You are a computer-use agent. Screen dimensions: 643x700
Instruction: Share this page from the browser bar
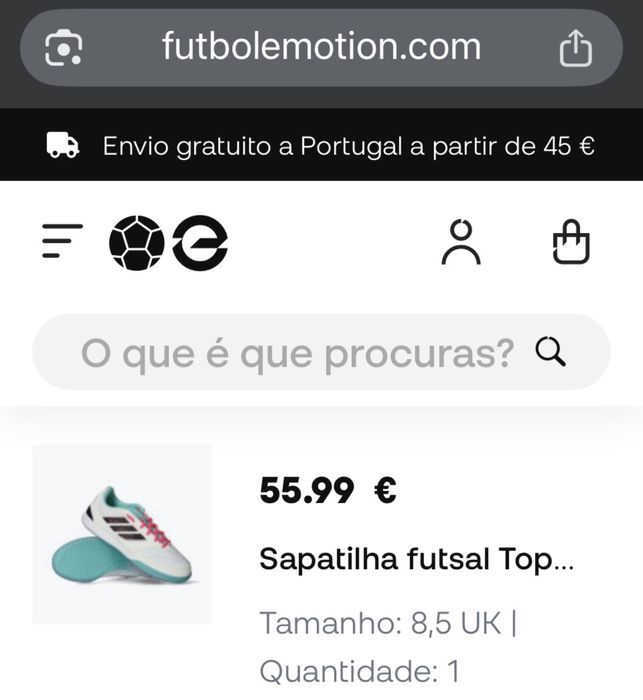tap(575, 48)
